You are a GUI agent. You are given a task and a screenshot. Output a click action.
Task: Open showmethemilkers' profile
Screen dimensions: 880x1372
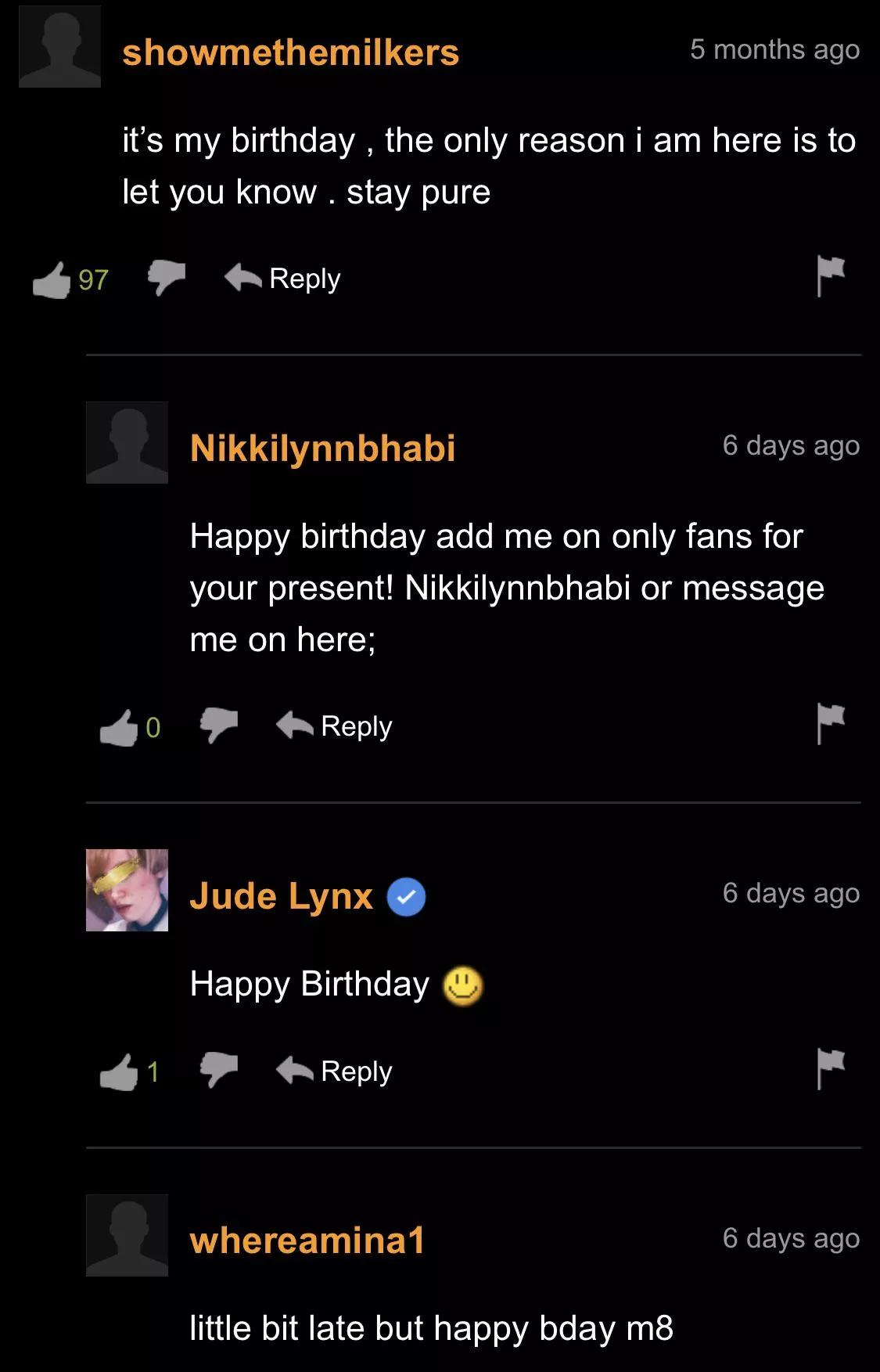[x=290, y=52]
